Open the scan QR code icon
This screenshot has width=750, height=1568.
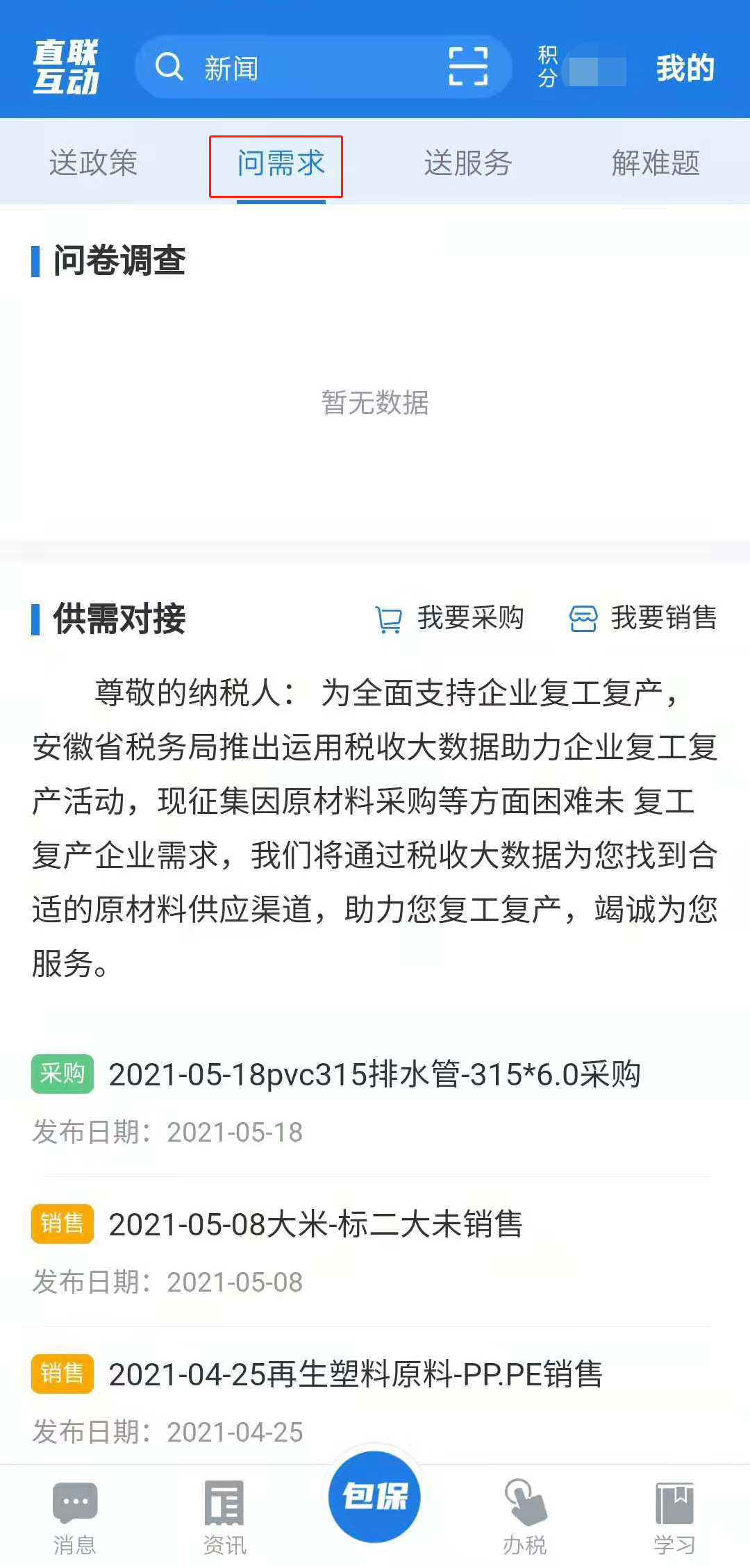click(468, 67)
